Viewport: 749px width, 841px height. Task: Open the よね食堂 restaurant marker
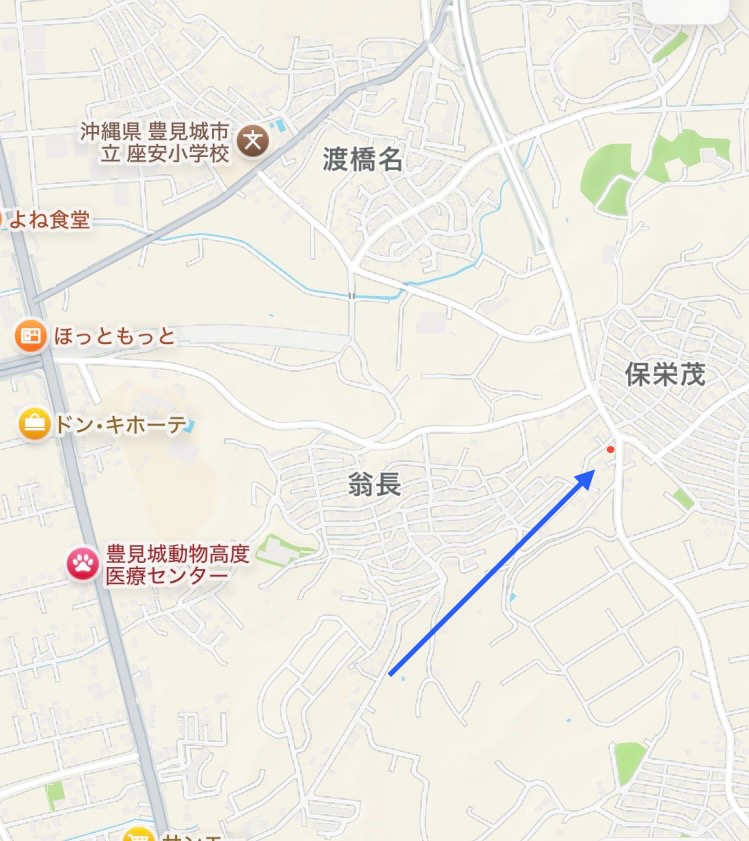pyautogui.click(x=4, y=218)
